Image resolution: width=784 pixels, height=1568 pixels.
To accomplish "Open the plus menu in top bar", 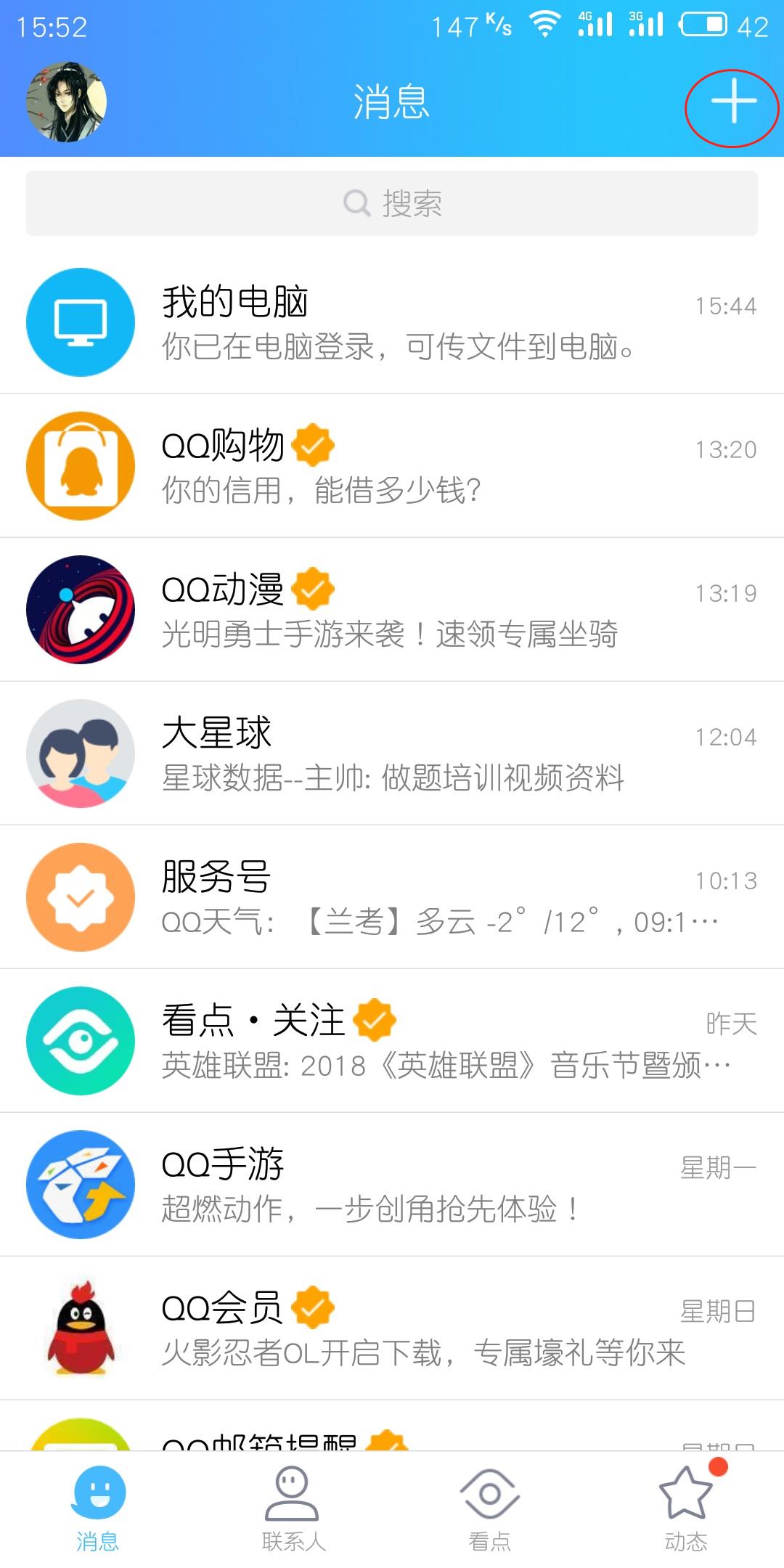I will click(x=733, y=102).
